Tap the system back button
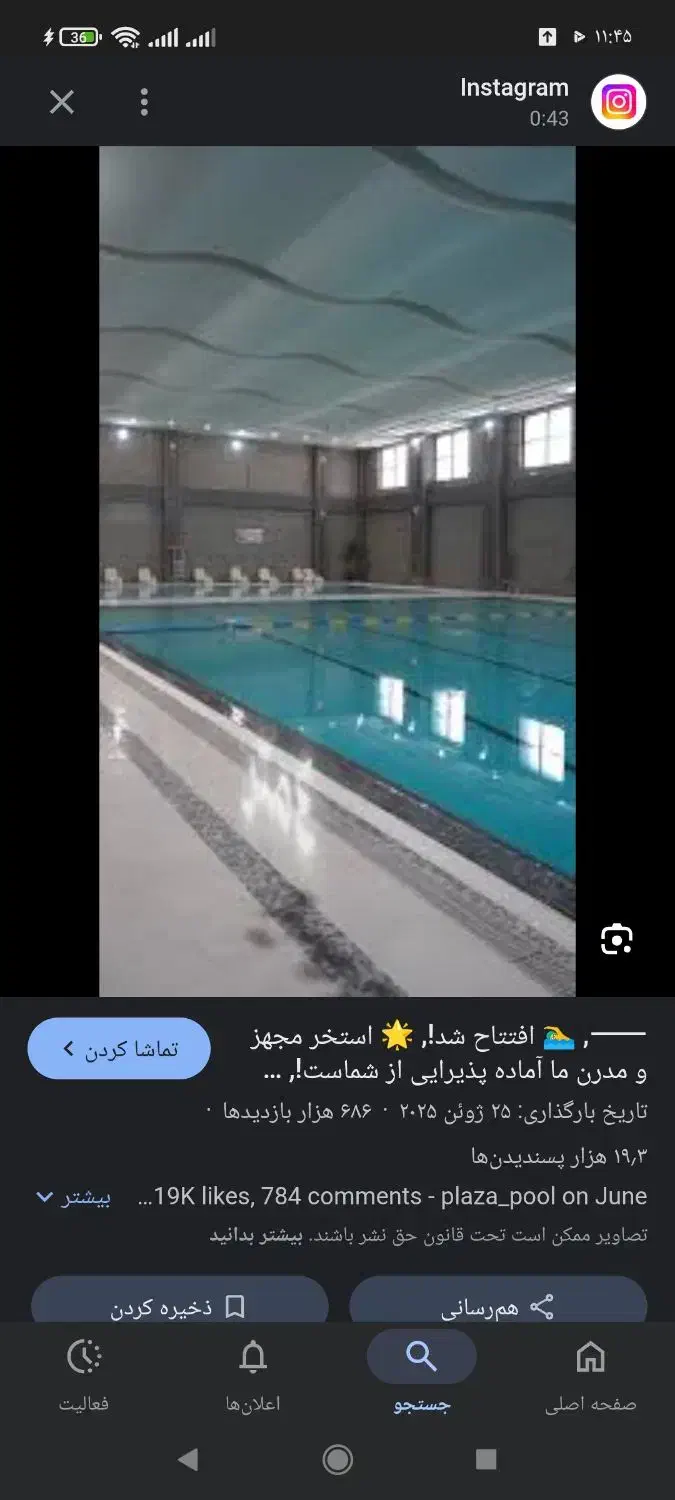 [188, 1460]
